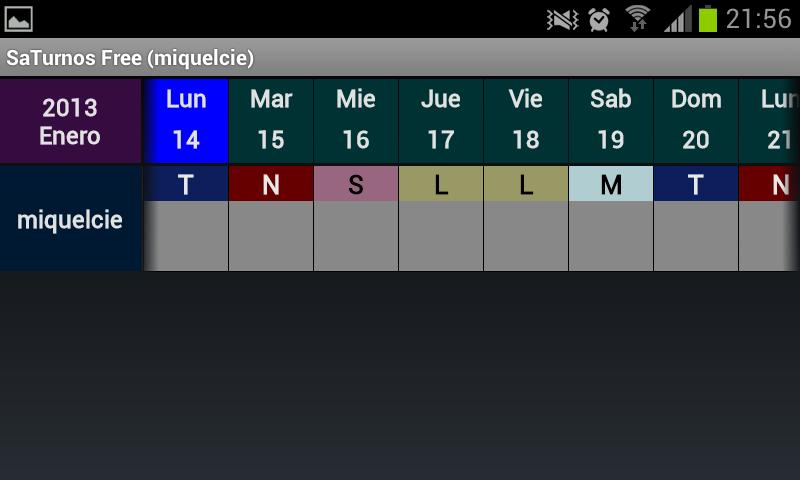Viewport: 800px width, 480px height.
Task: Edit the T shift on Monday 14
Action: point(186,184)
